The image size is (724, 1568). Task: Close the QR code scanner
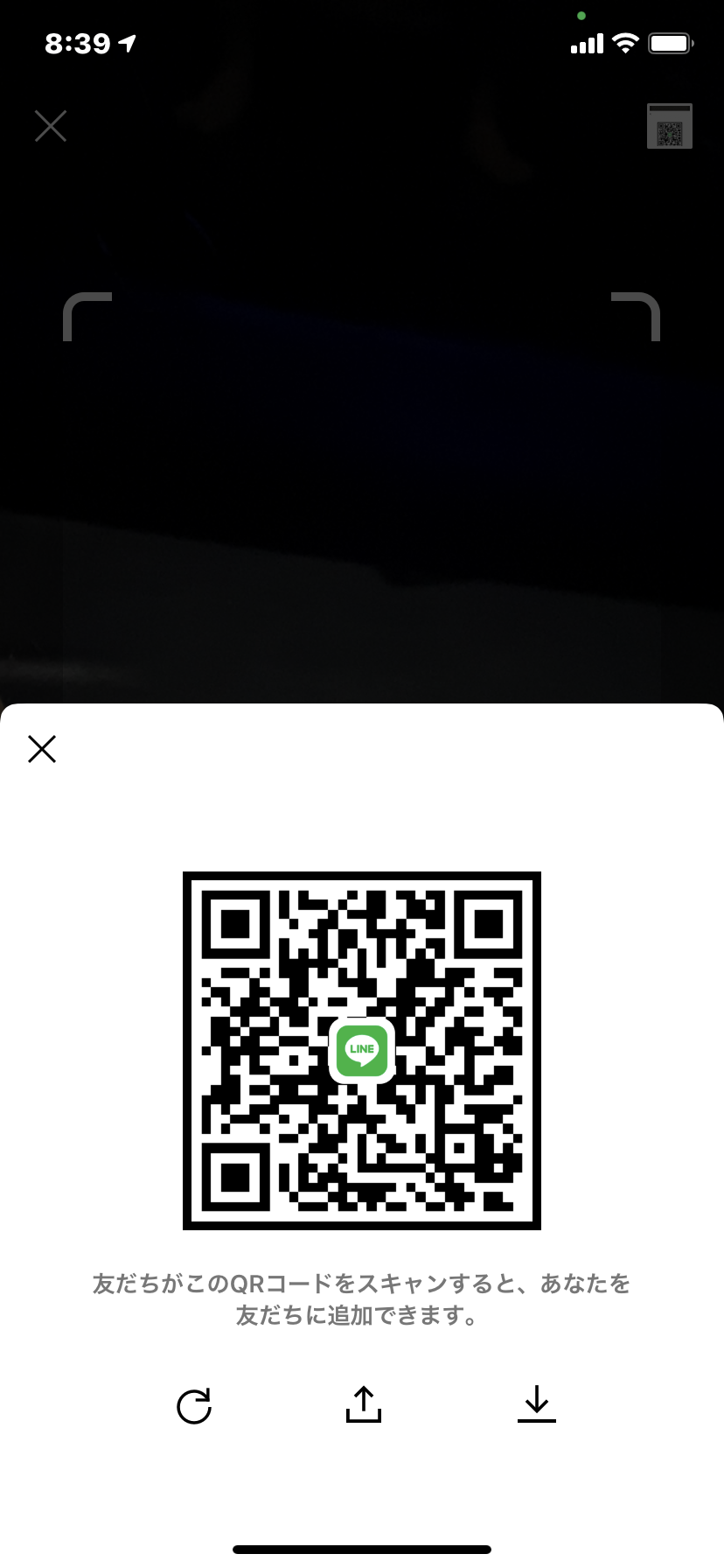pos(51,126)
